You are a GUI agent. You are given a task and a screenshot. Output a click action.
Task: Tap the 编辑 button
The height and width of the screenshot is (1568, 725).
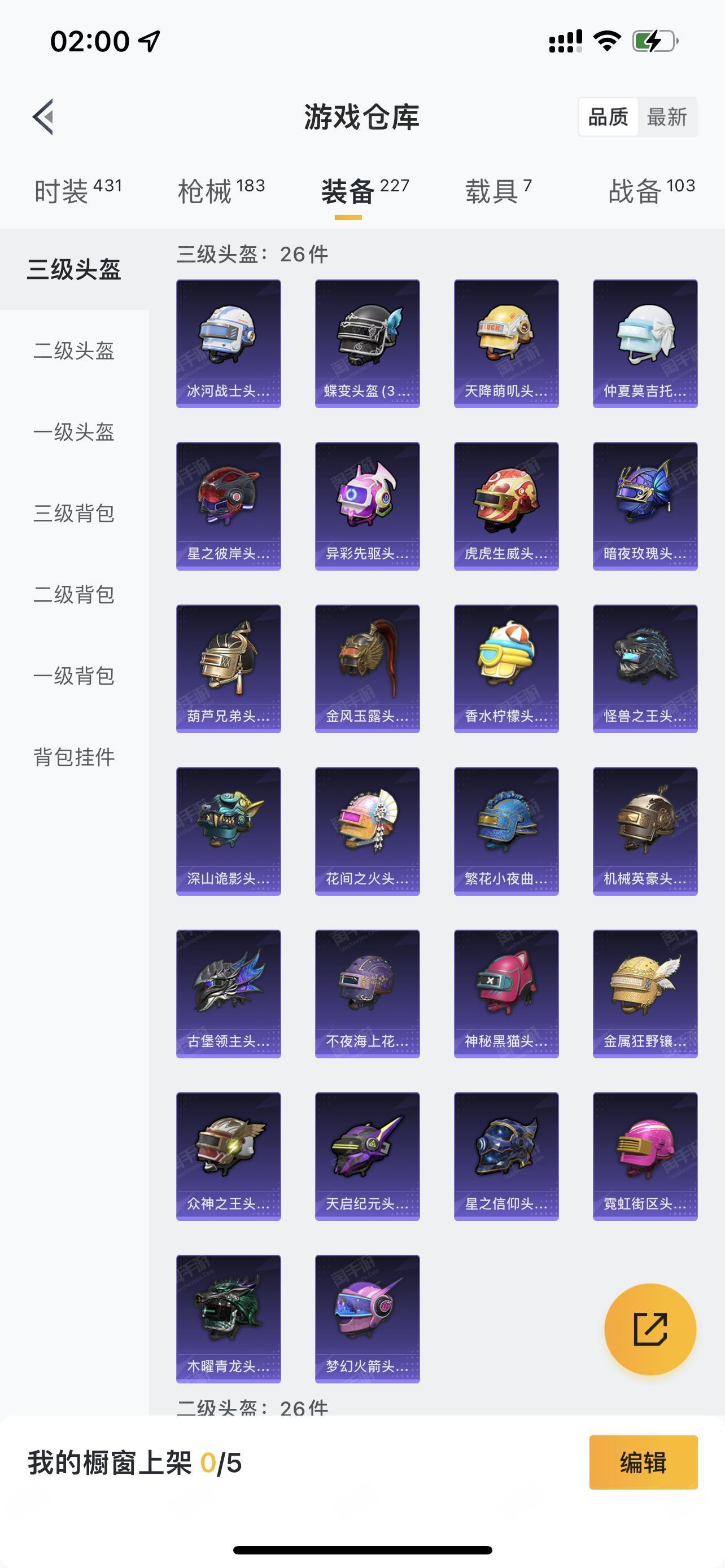[644, 1462]
